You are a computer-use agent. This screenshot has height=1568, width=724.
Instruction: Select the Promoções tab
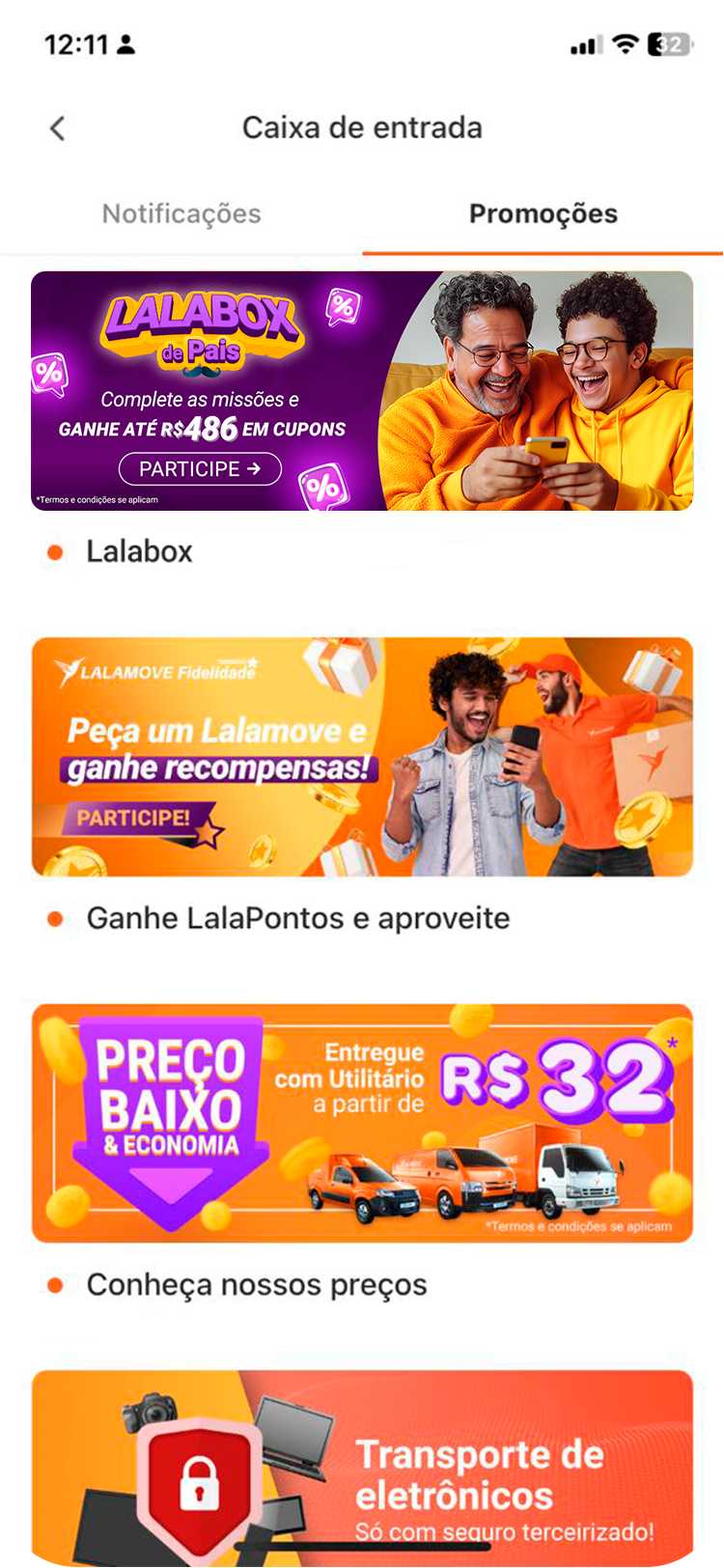tap(543, 213)
